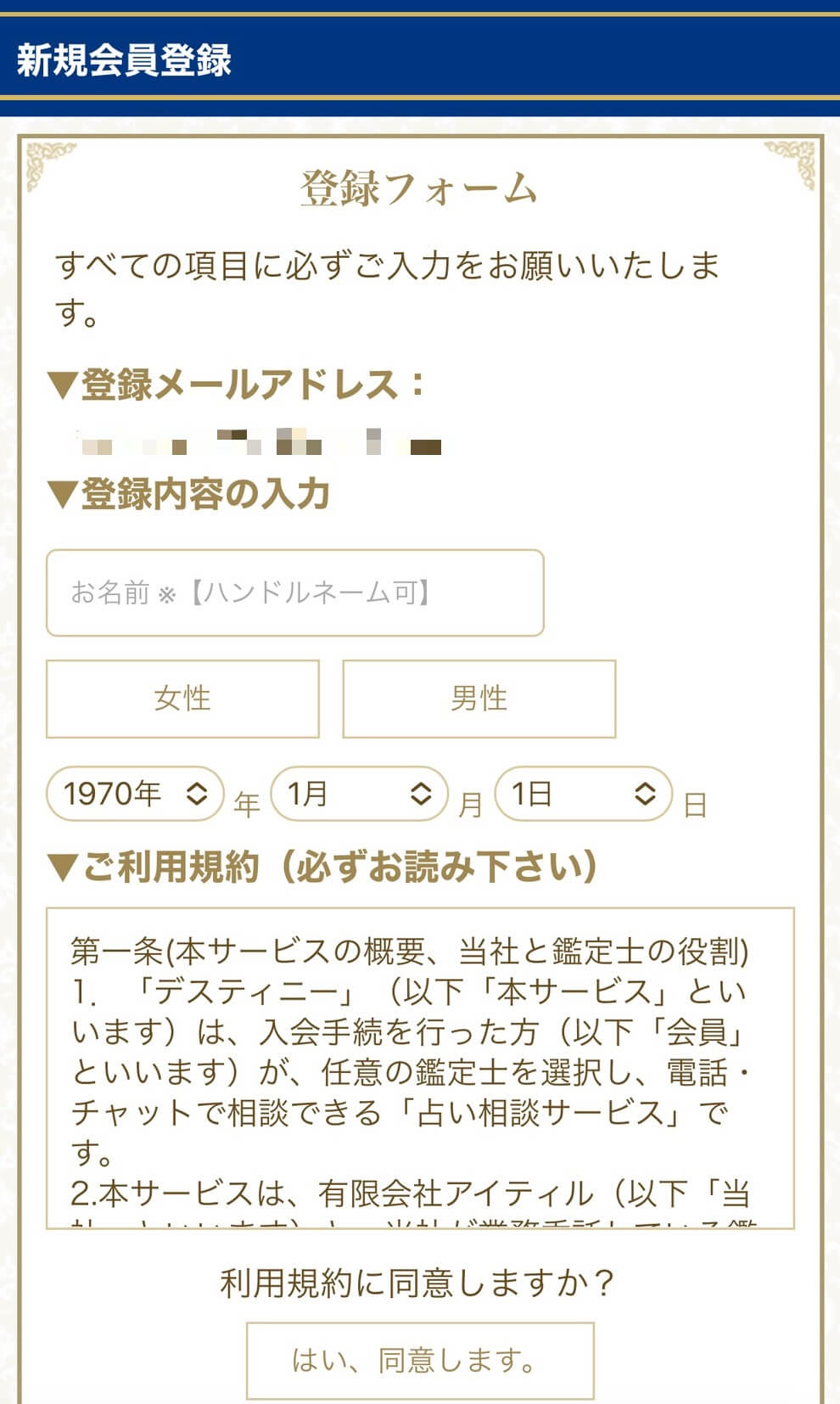The height and width of the screenshot is (1404, 840).
Task: Select 男性 as gender
Action: click(479, 699)
